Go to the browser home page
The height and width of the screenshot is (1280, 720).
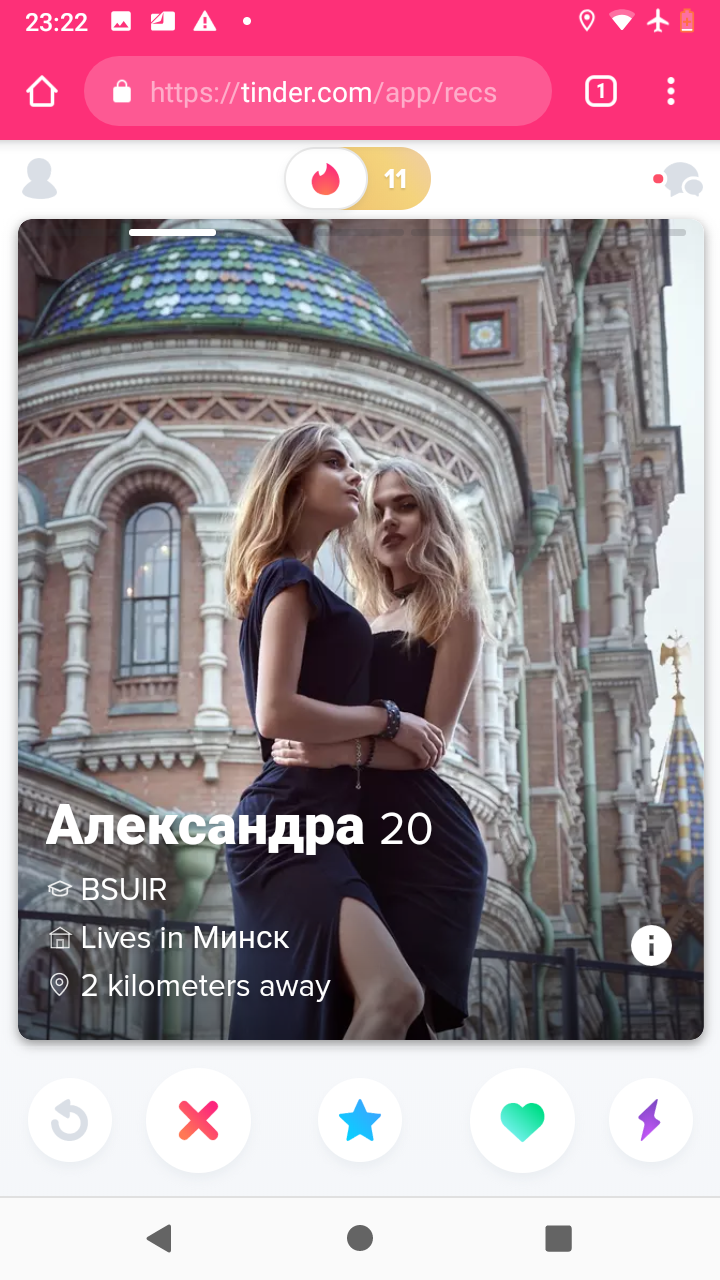(42, 92)
